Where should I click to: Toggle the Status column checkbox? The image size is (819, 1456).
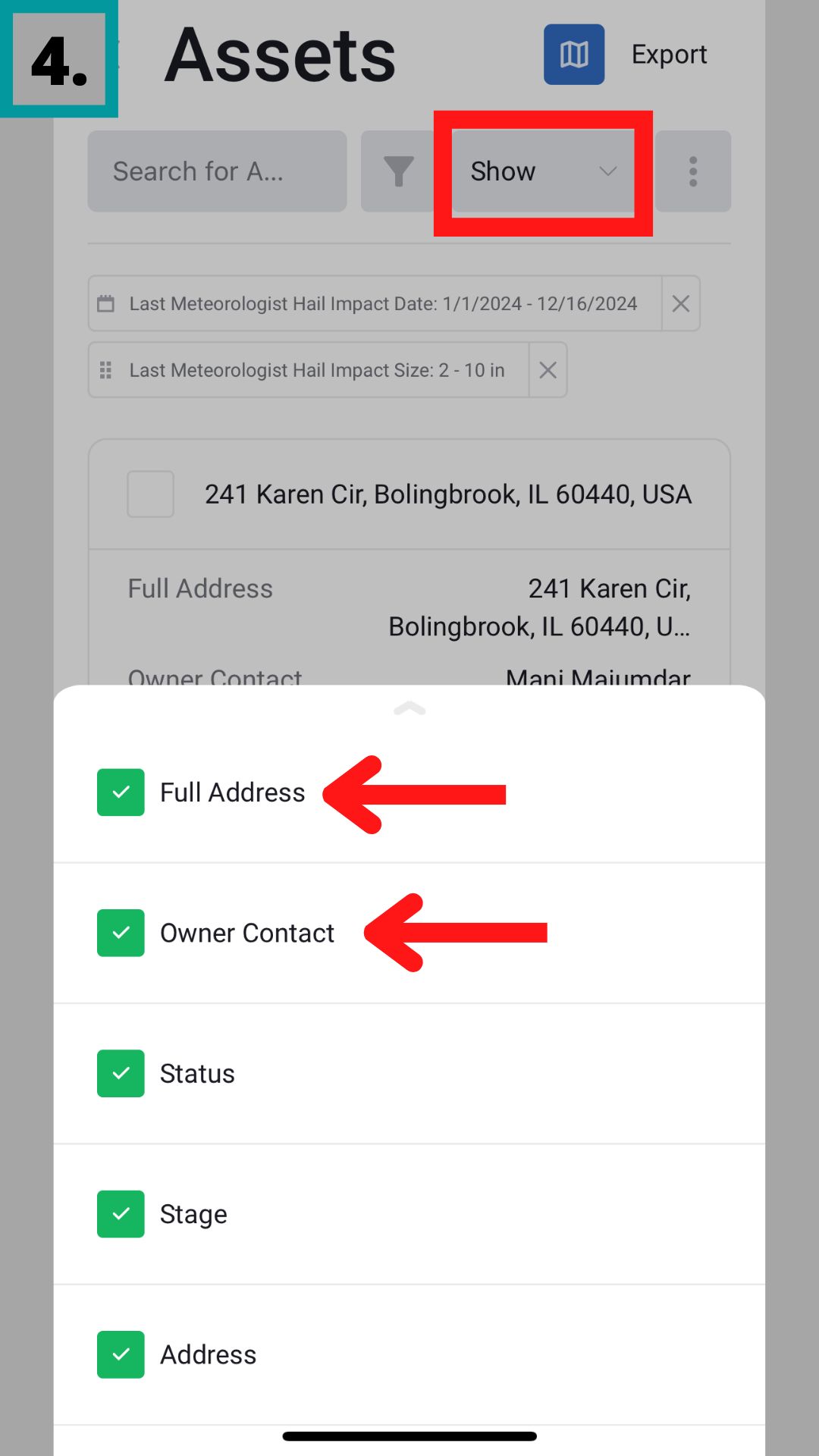(x=121, y=1074)
